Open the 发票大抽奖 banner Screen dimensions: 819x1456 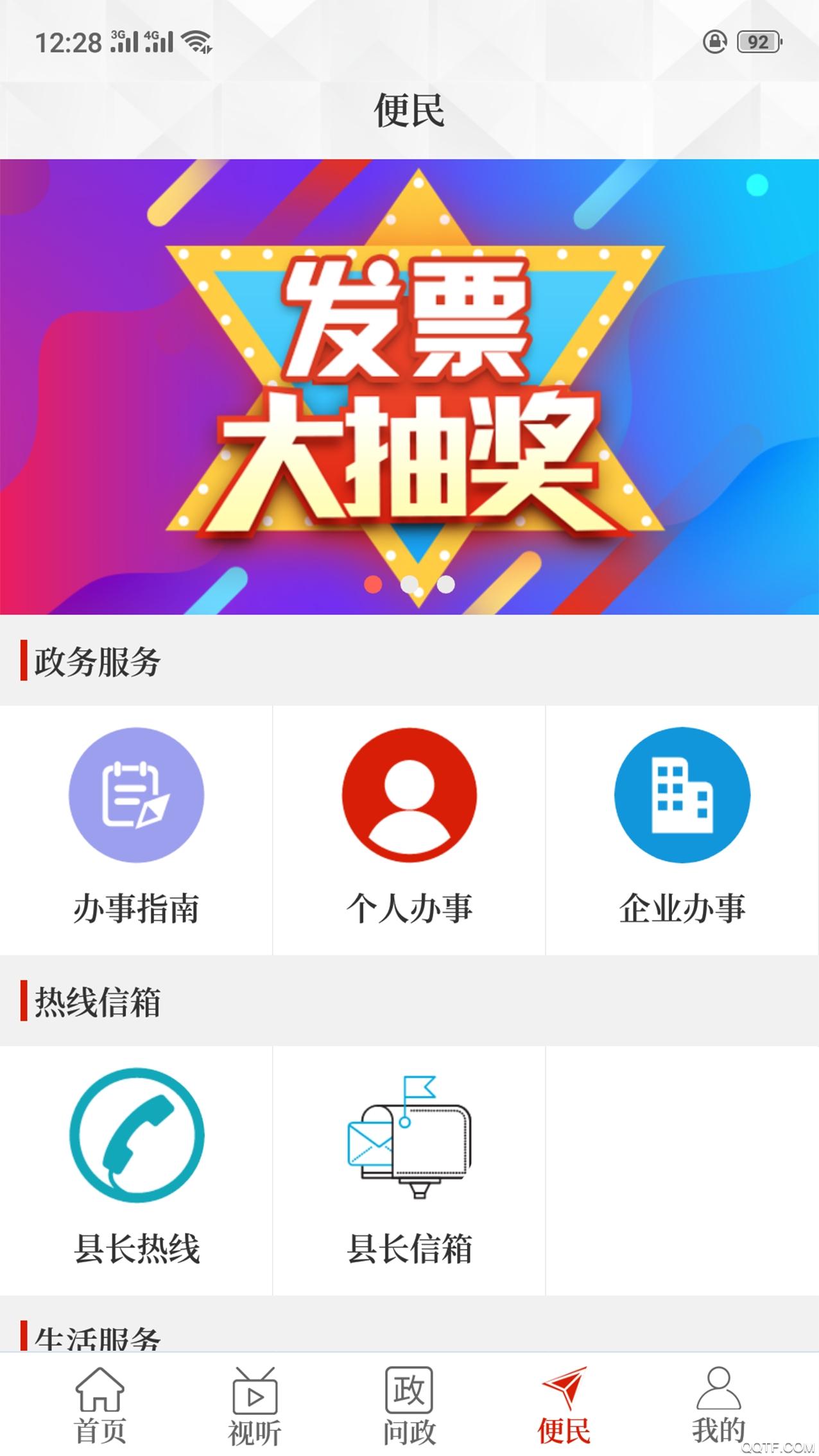tap(410, 386)
